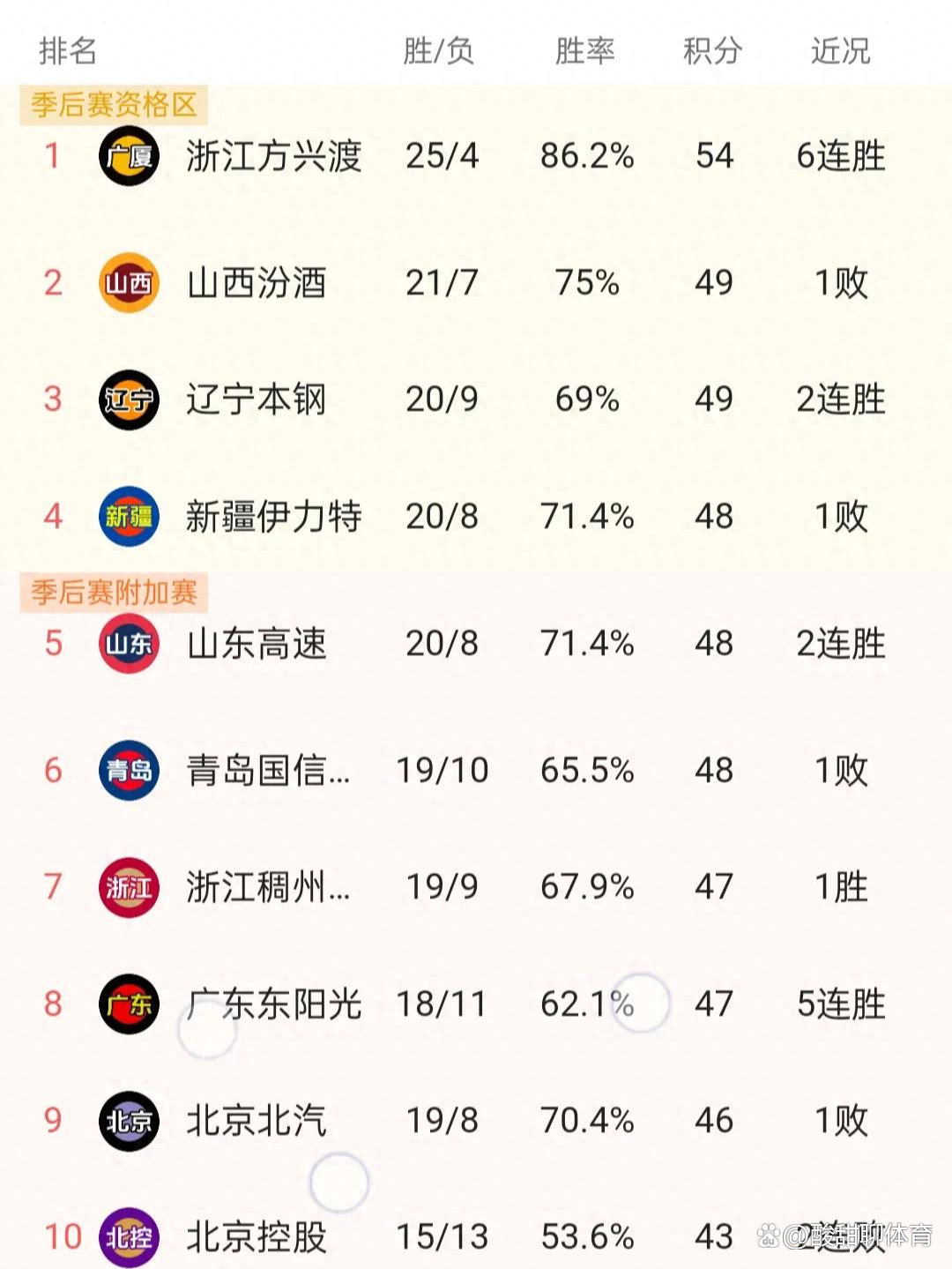This screenshot has width=952, height=1269.
Task: Click the 北京控股 purple badge
Action: tap(129, 1238)
